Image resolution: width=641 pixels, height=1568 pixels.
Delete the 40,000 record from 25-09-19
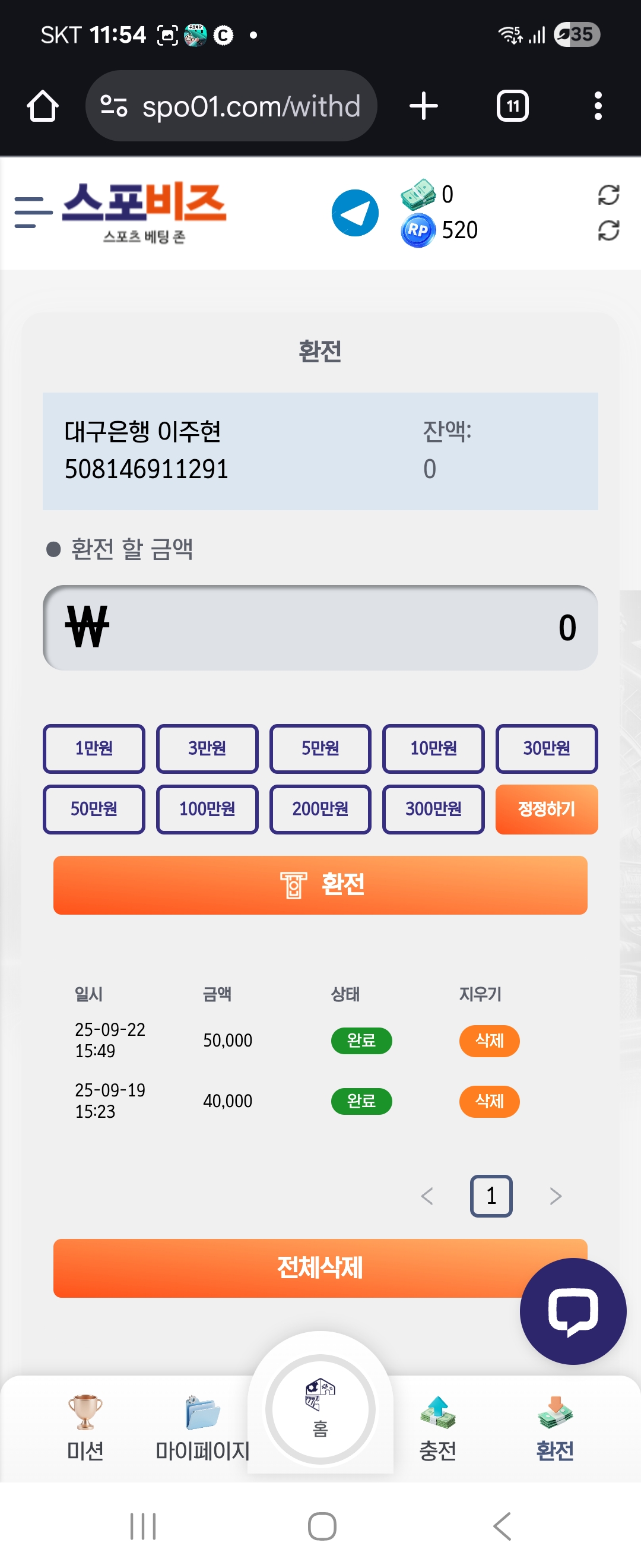(x=489, y=1101)
